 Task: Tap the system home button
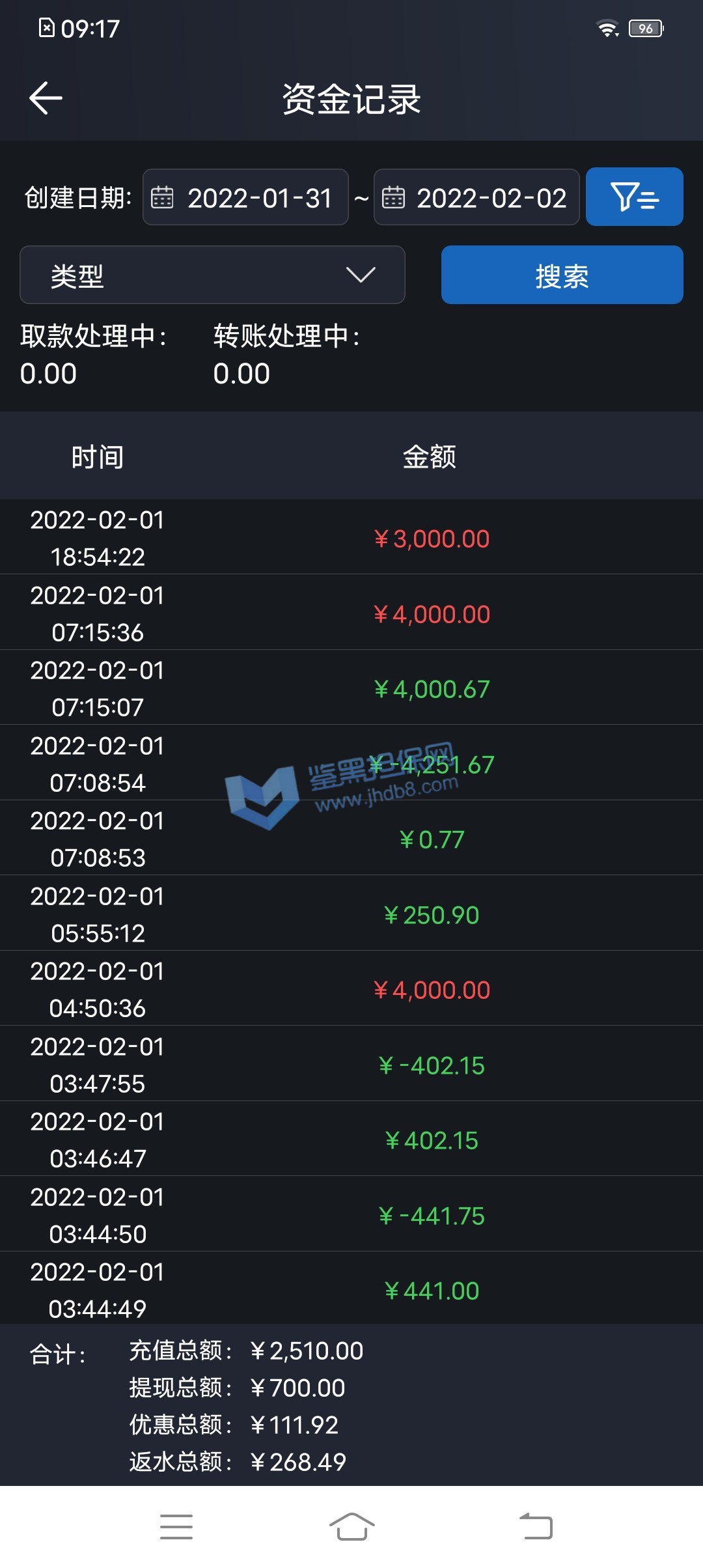[351, 1526]
